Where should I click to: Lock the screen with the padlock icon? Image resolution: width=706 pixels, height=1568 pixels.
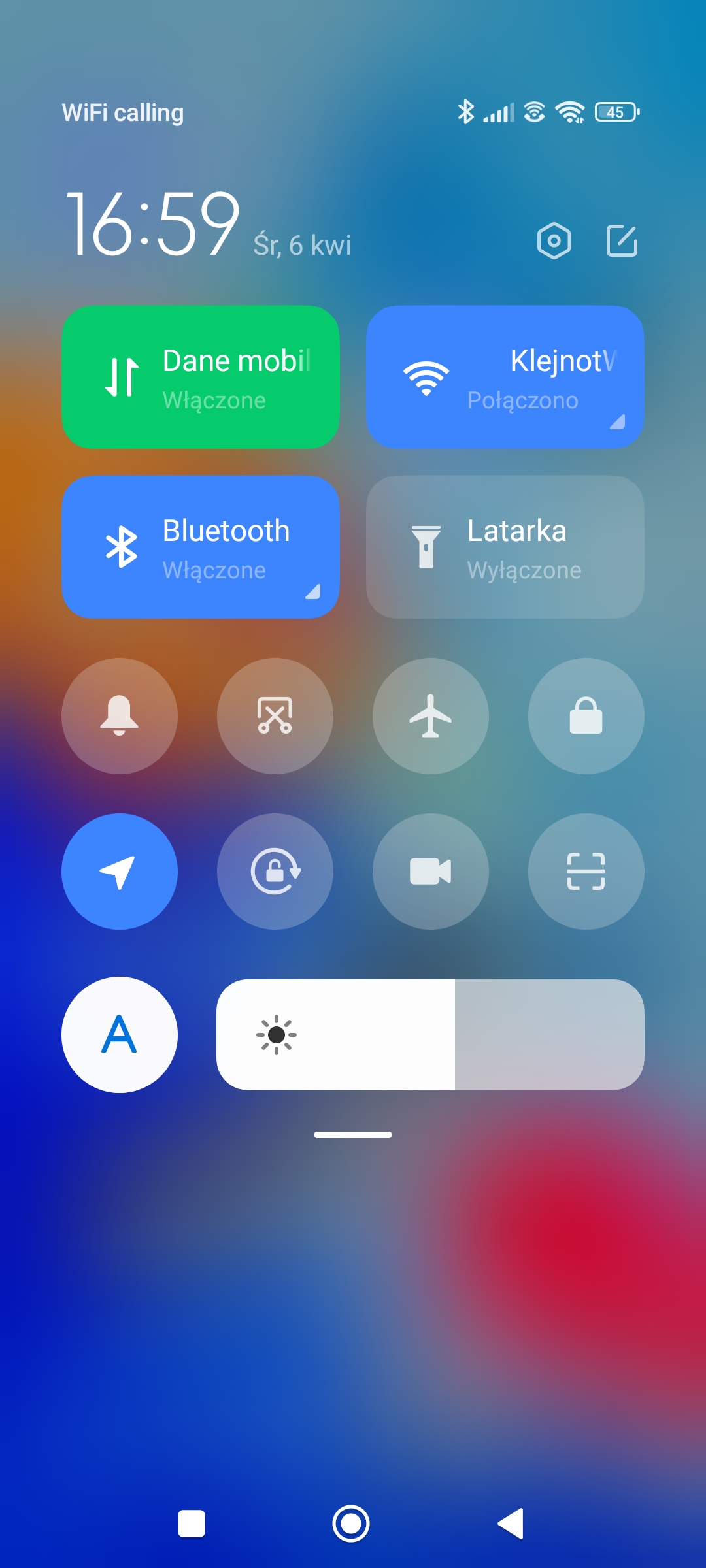[x=586, y=716]
